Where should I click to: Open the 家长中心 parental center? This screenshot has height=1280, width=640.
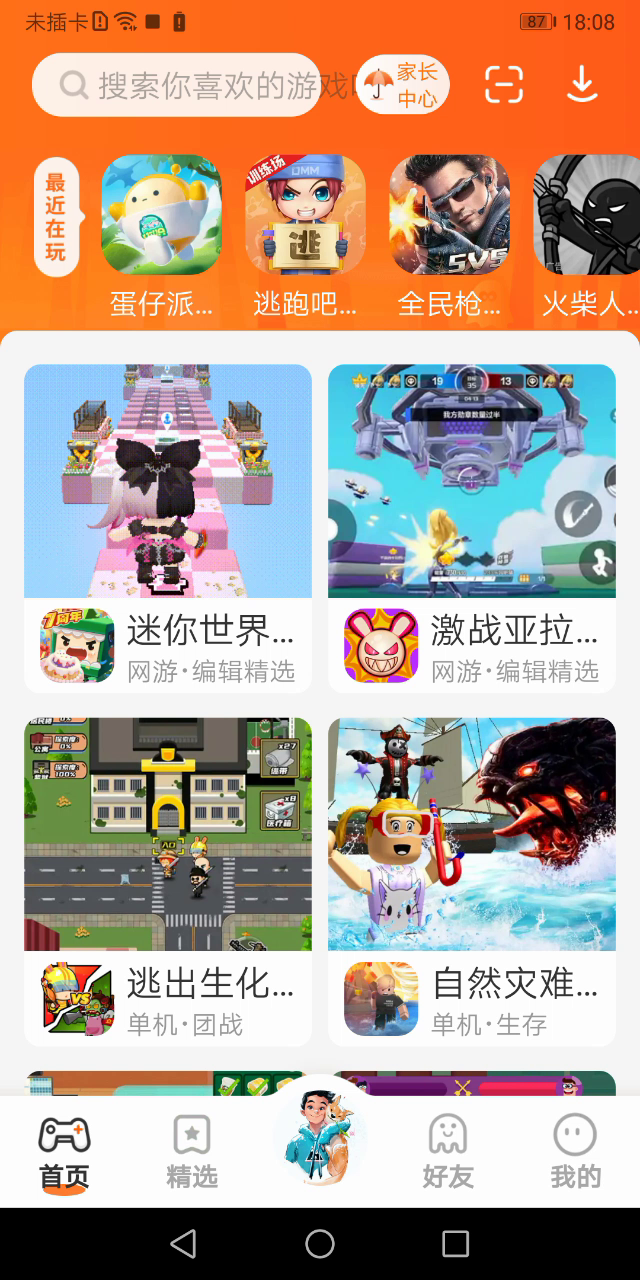(404, 86)
